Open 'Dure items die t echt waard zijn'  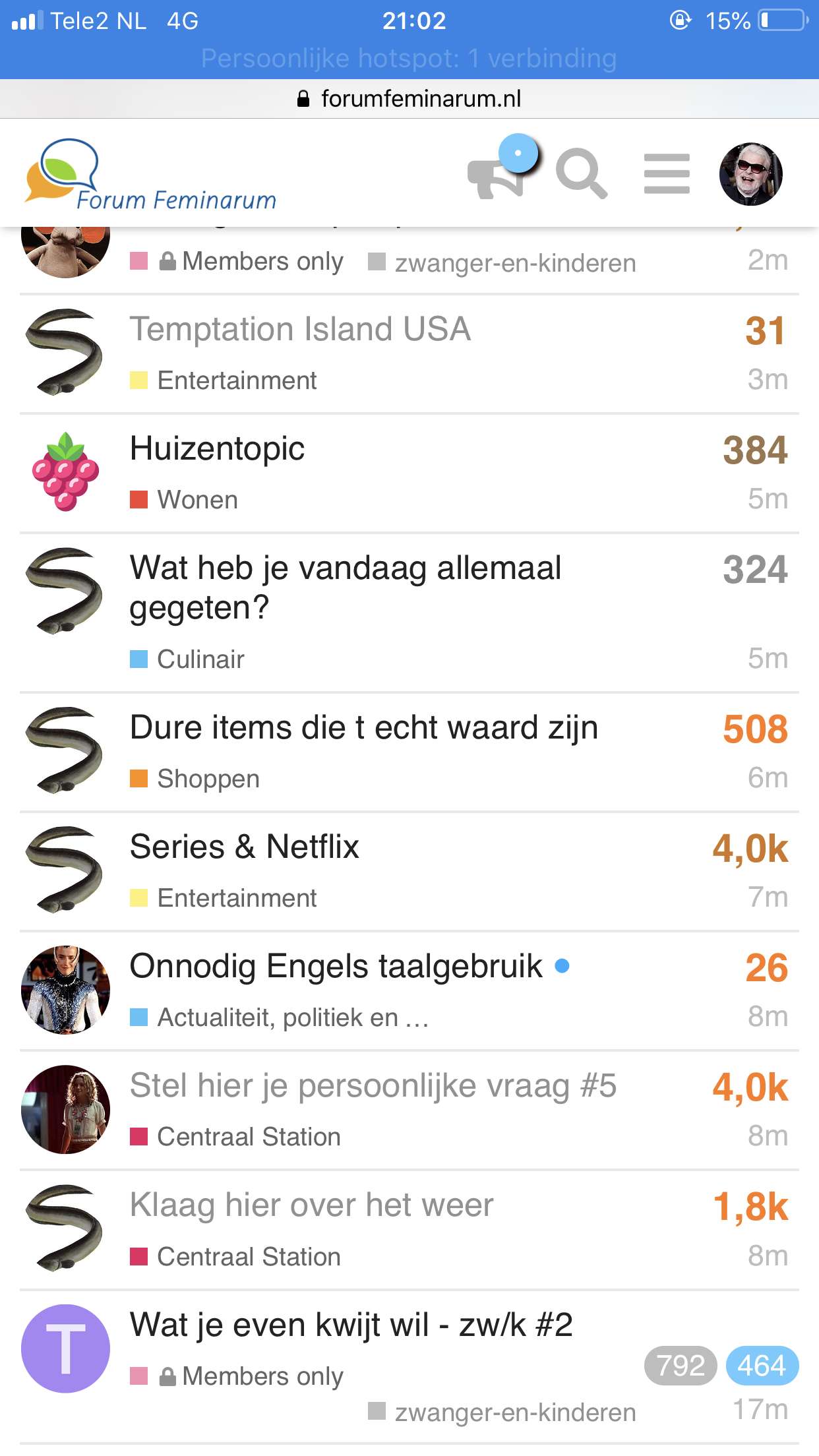363,728
